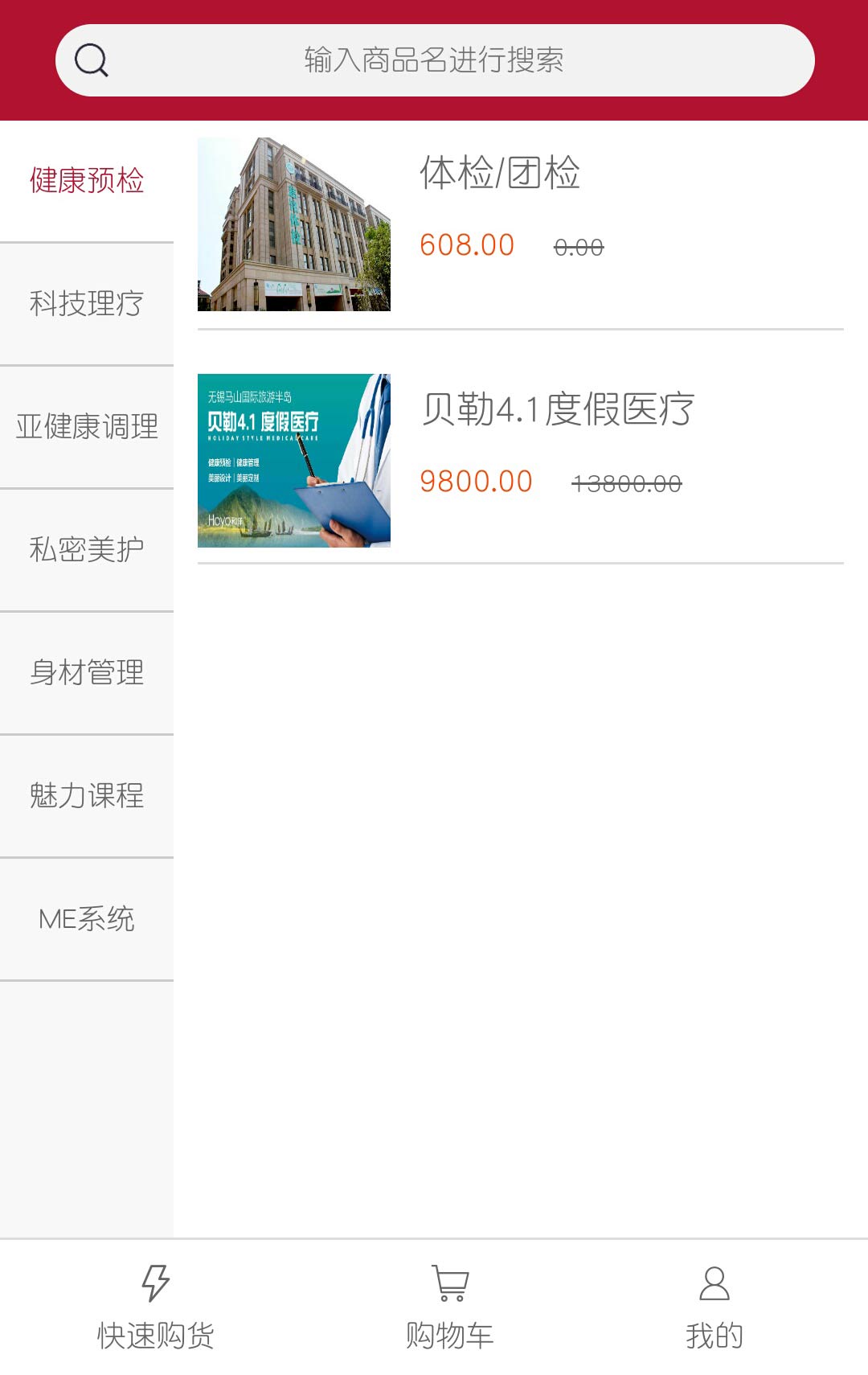
Task: Open the search magnifier icon
Action: point(90,58)
